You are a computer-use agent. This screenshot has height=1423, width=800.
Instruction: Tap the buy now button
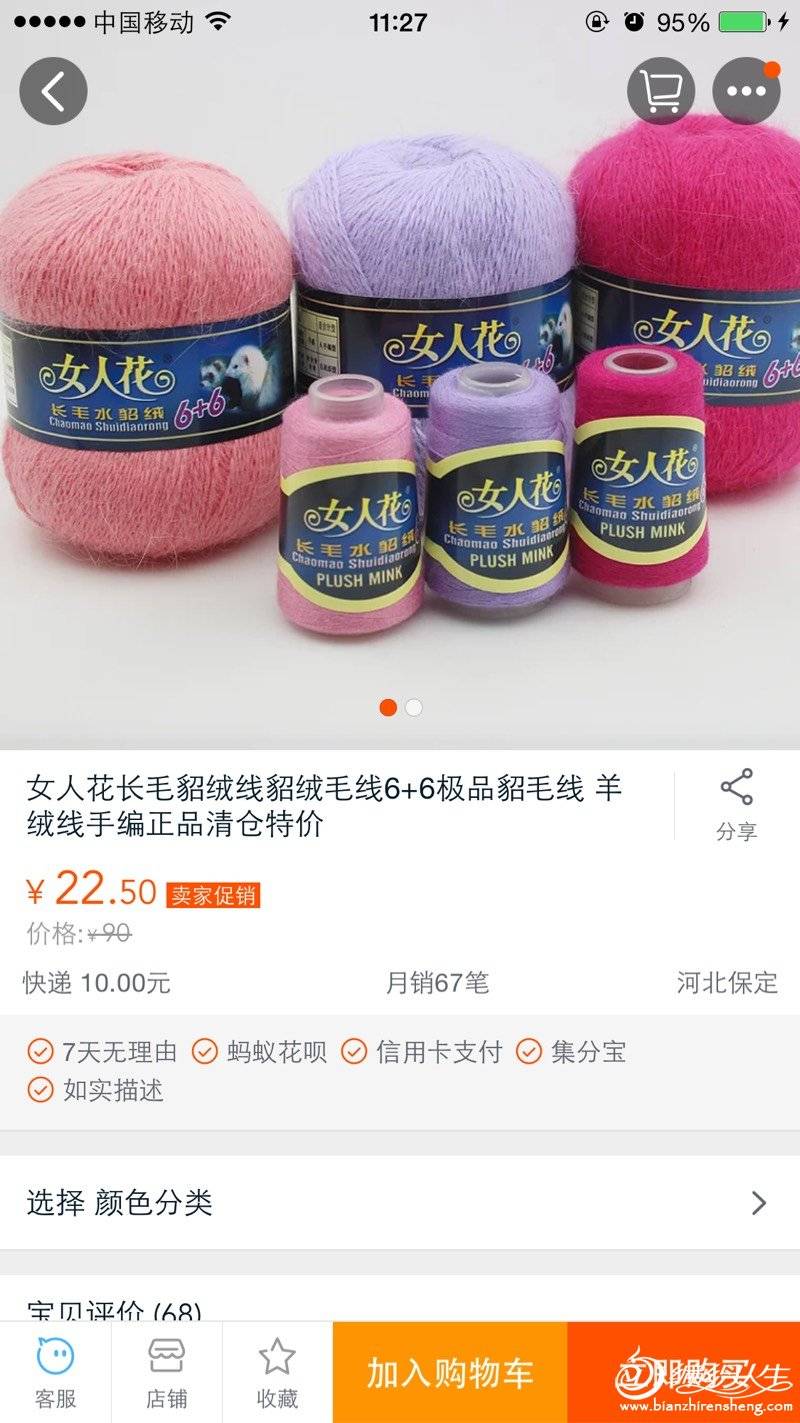pos(684,1372)
